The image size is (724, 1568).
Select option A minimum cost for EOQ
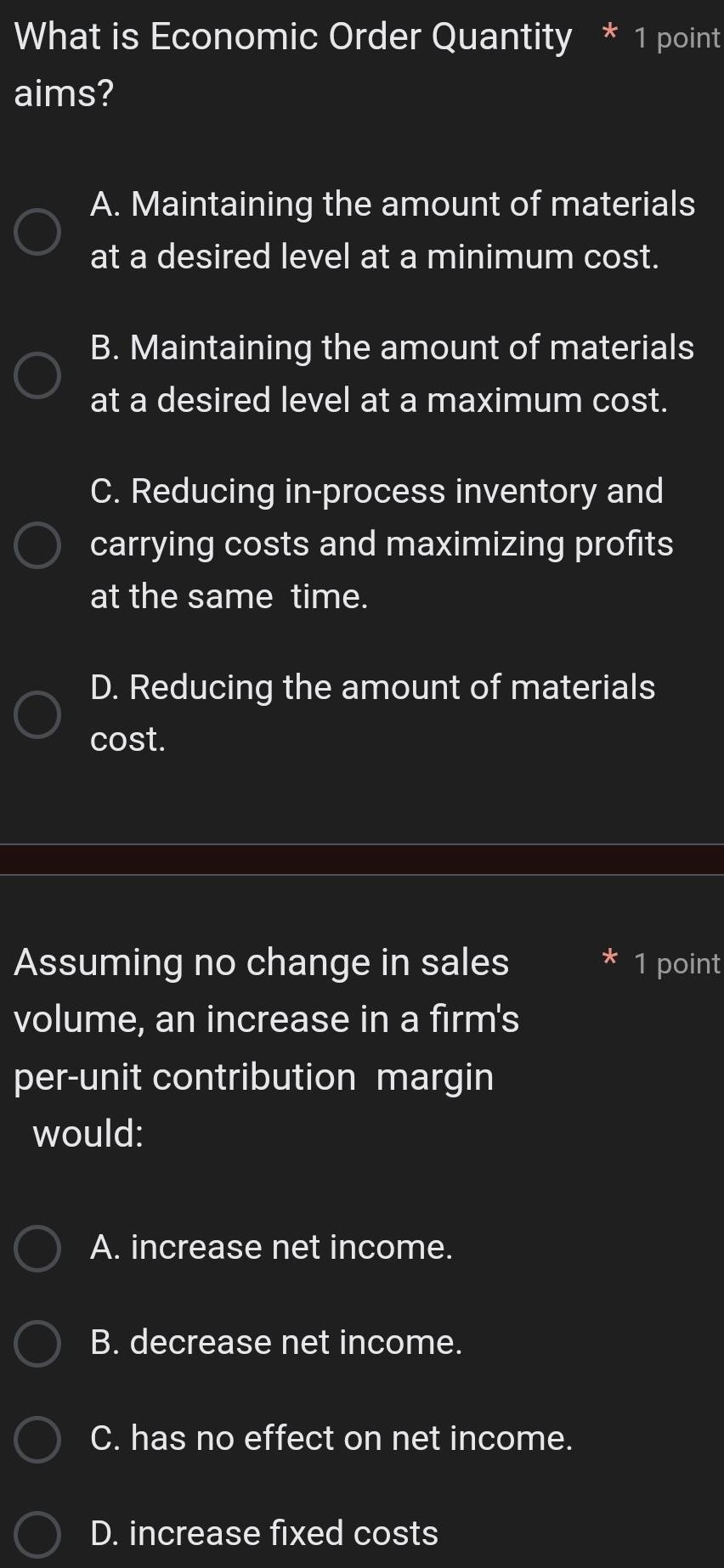[x=37, y=231]
